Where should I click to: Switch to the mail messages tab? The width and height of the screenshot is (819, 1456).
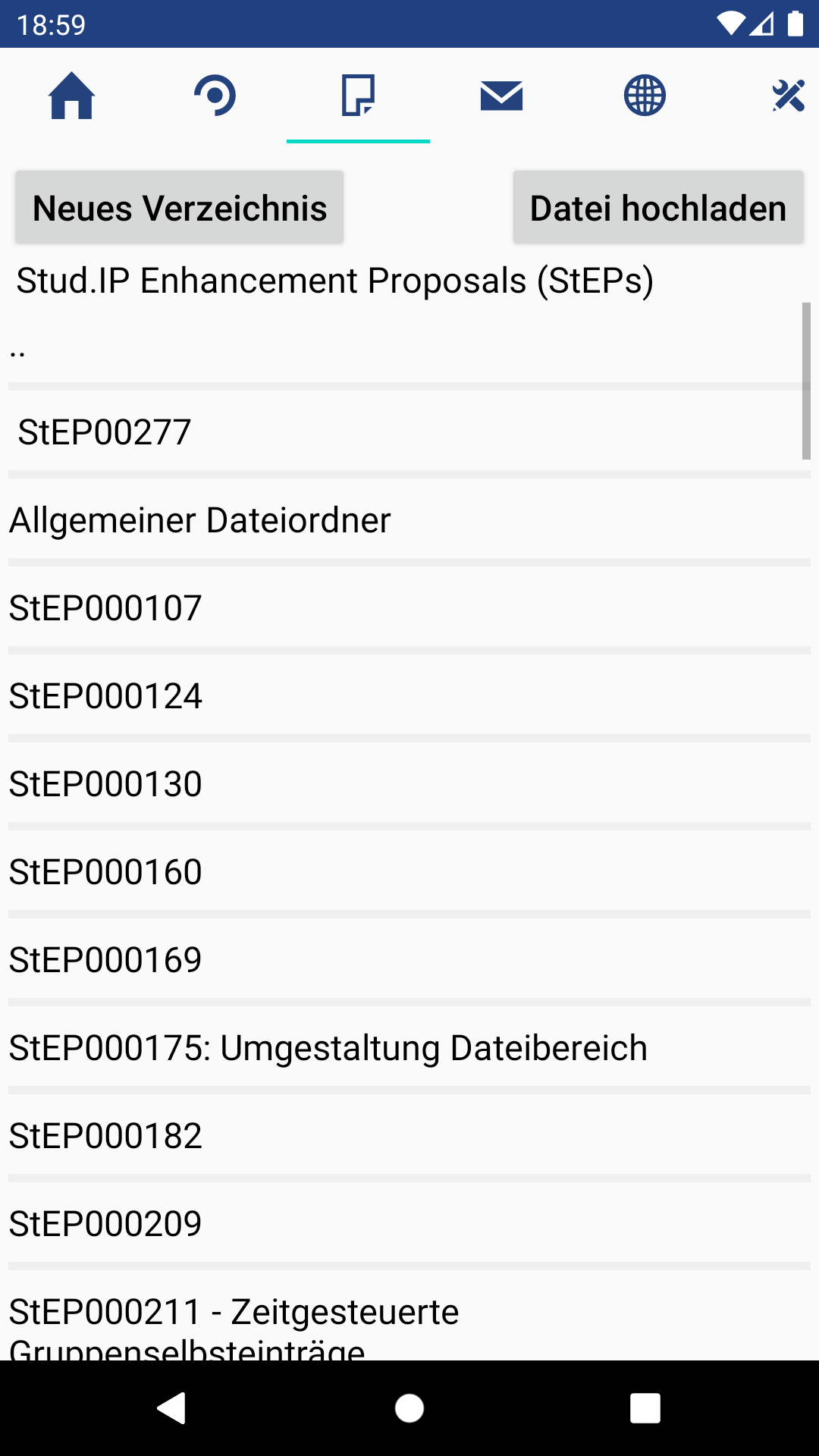pyautogui.click(x=501, y=96)
